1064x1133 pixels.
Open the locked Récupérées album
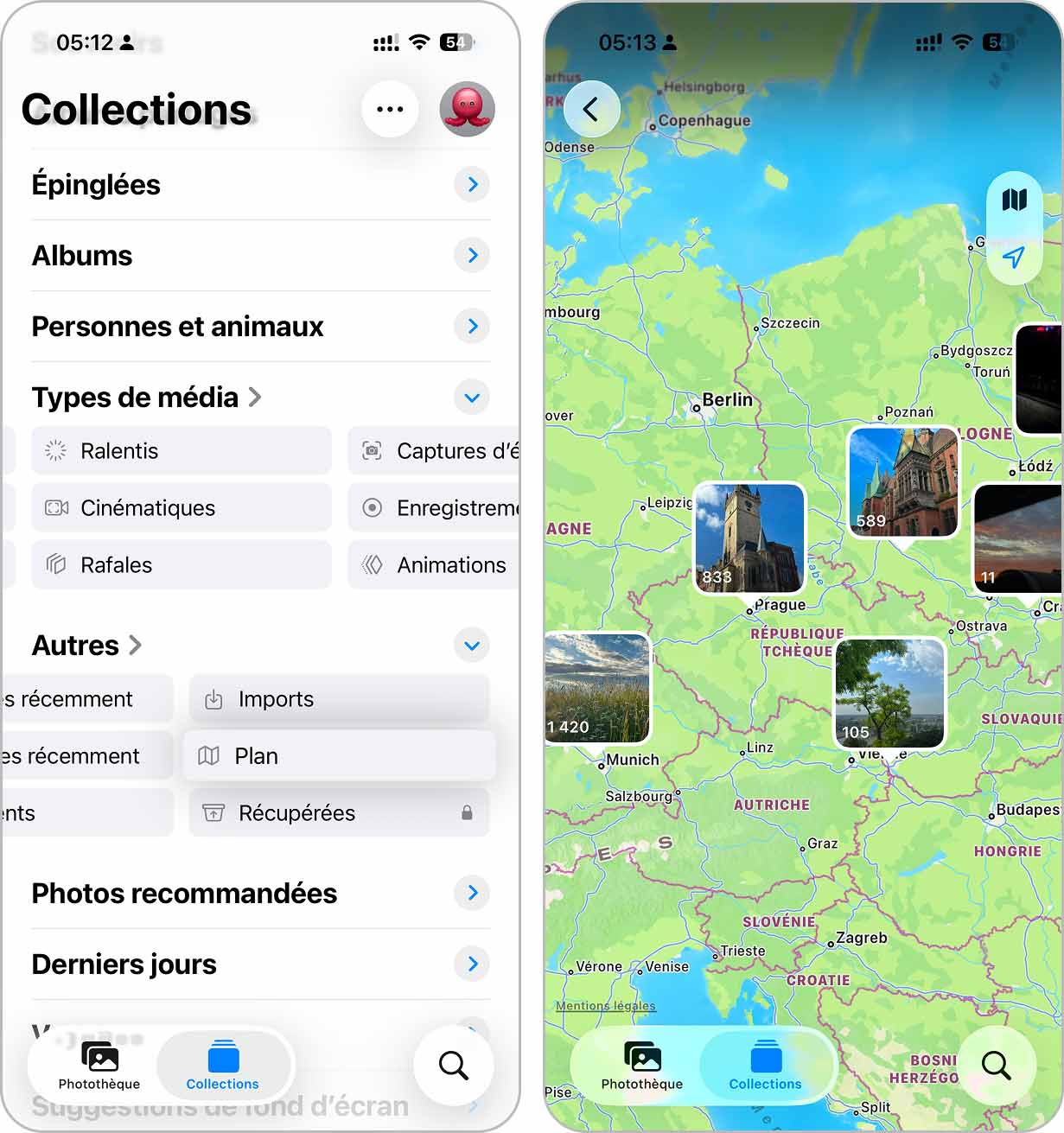click(x=339, y=812)
